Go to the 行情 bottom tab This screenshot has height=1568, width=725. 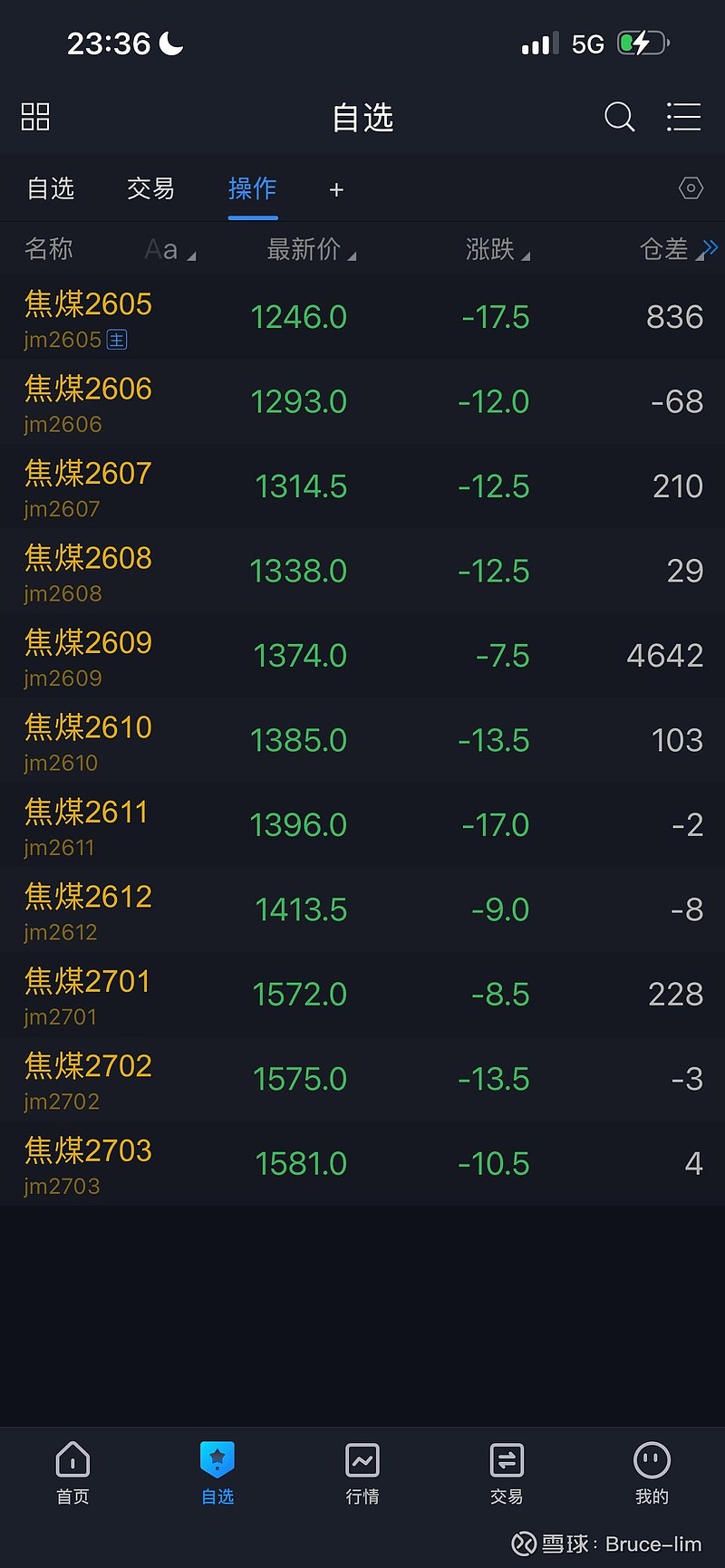tap(362, 1472)
